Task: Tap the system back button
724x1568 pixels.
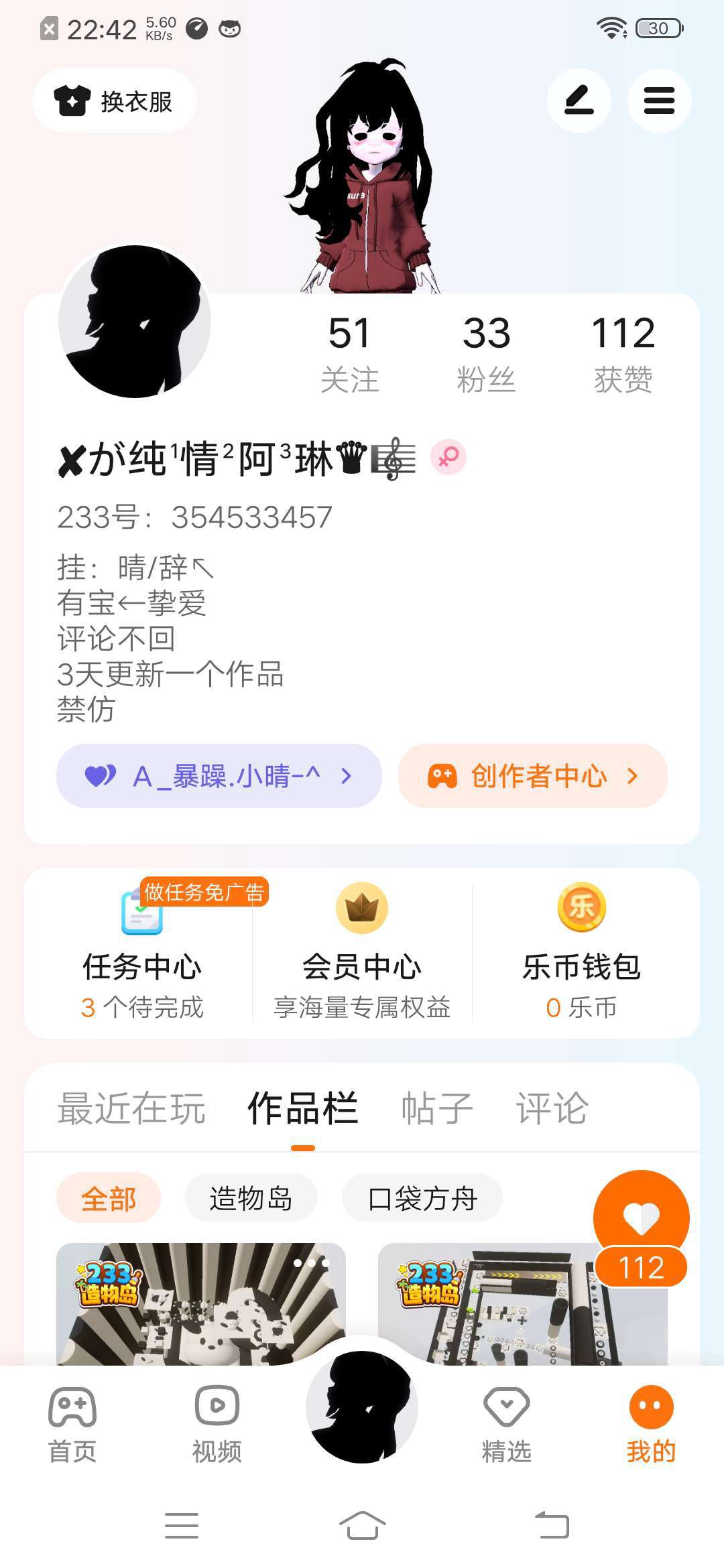Action: click(x=552, y=1526)
